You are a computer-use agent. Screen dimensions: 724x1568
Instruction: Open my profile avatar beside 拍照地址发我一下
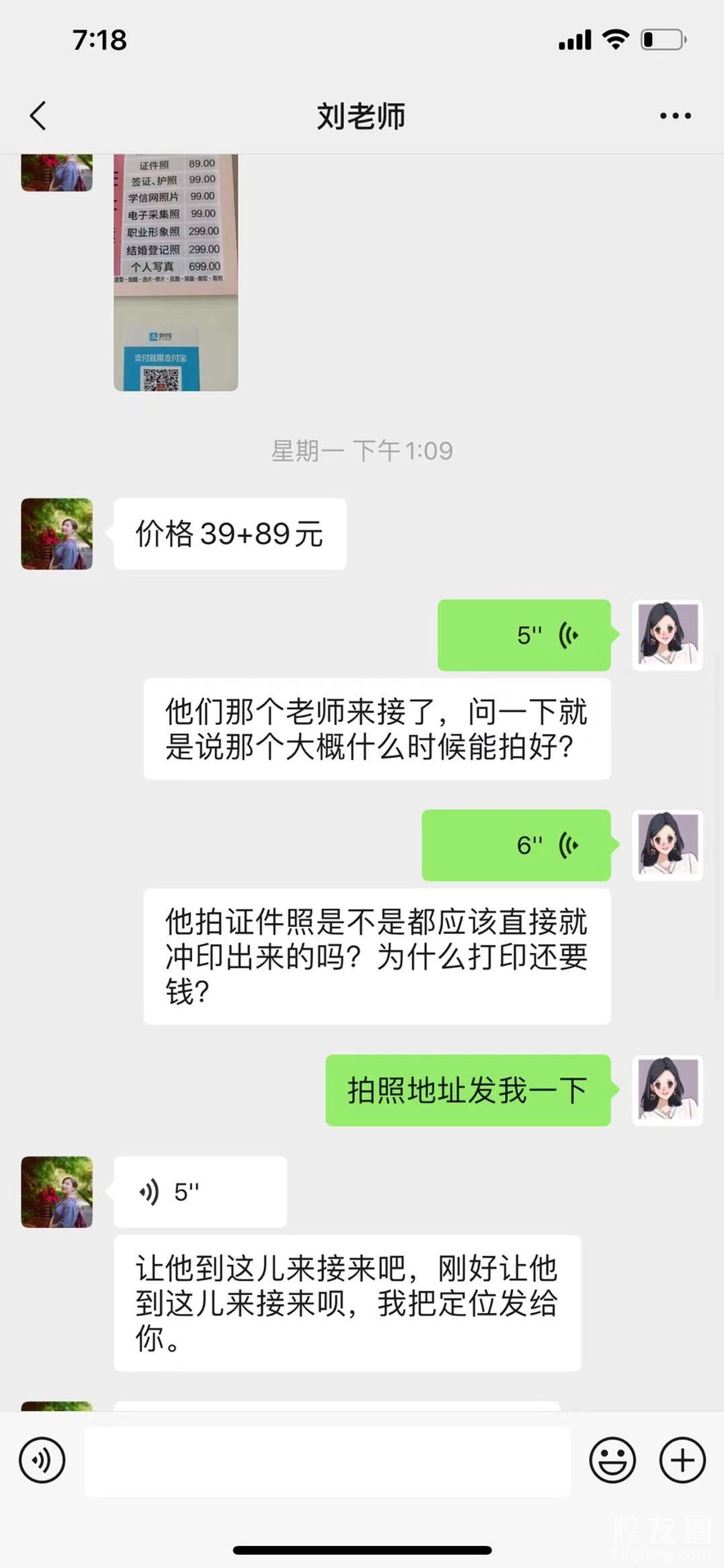click(668, 1091)
